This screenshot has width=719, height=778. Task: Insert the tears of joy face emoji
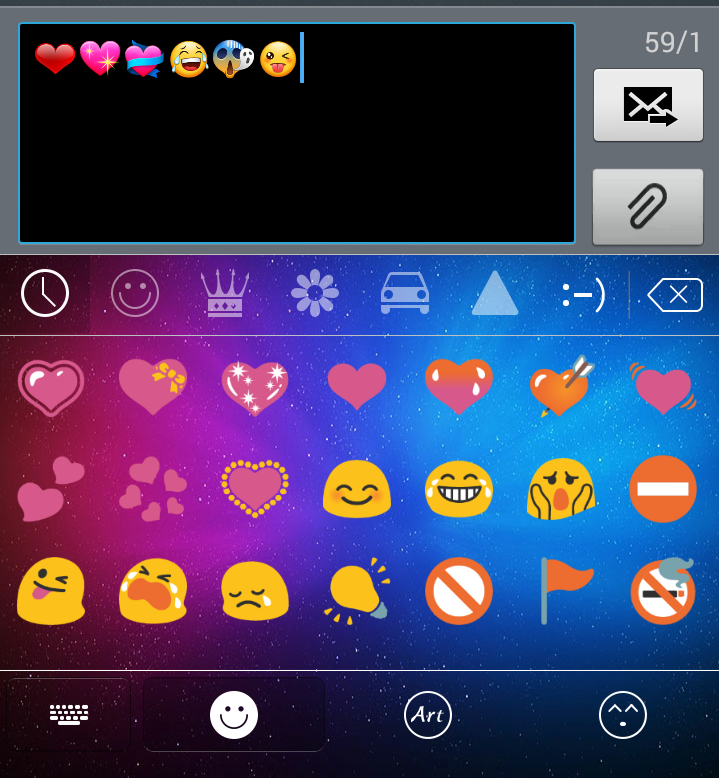(x=459, y=488)
